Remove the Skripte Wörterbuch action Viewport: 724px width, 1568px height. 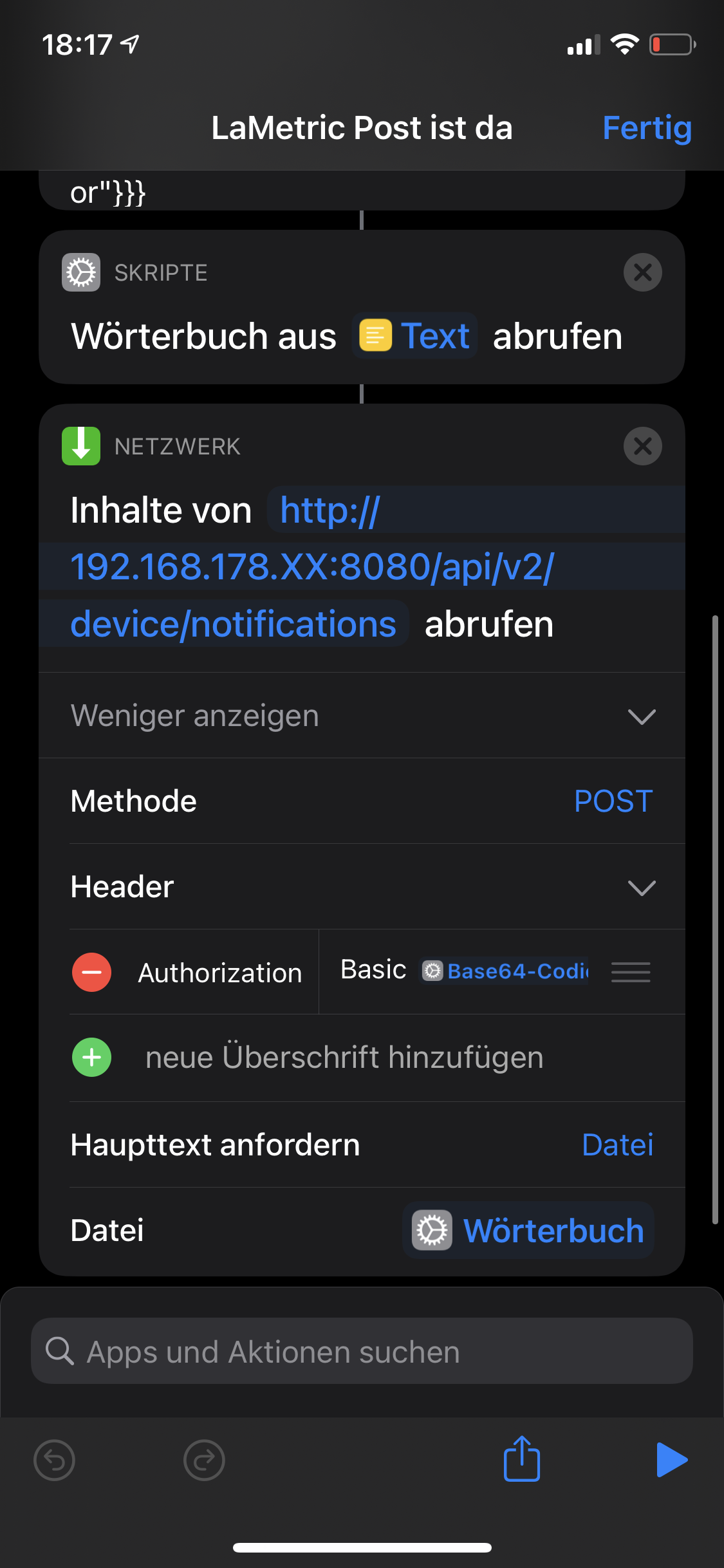(x=642, y=272)
